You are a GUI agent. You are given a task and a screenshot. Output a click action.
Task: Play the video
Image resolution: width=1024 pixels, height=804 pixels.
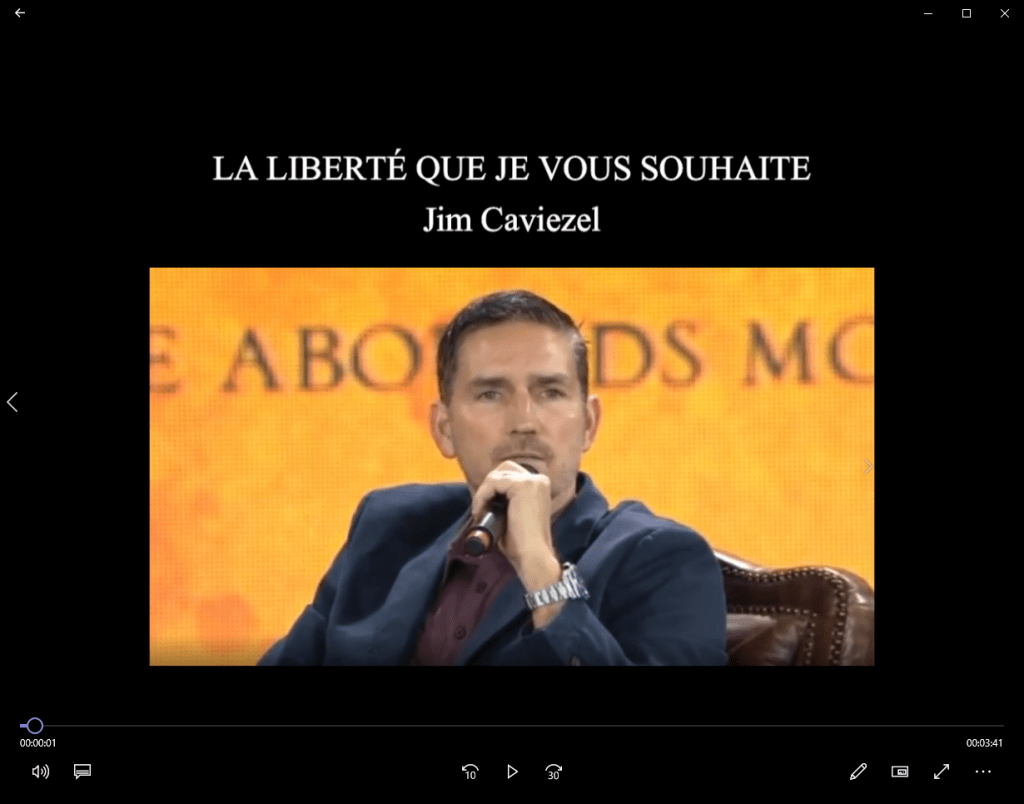point(512,771)
